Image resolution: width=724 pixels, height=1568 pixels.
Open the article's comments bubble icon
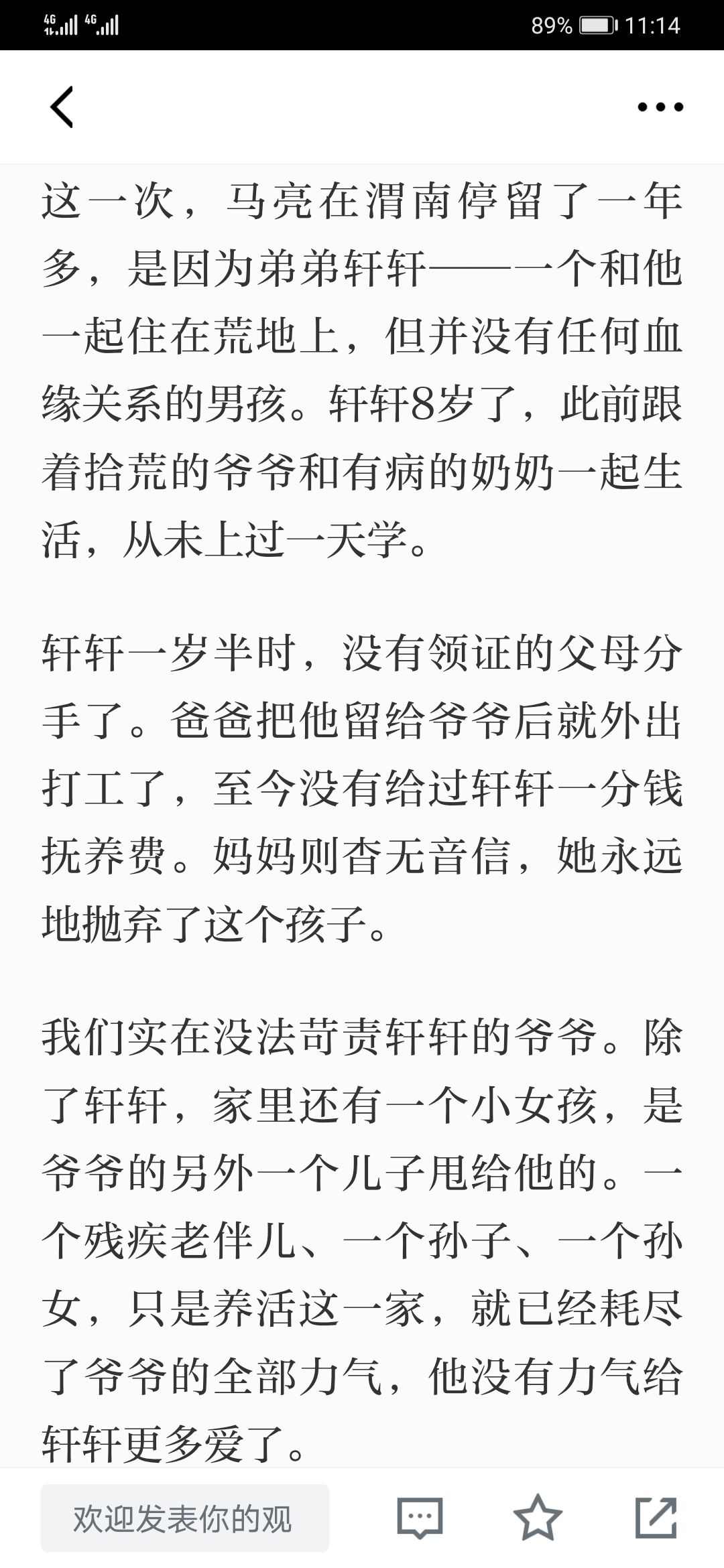tap(420, 1518)
